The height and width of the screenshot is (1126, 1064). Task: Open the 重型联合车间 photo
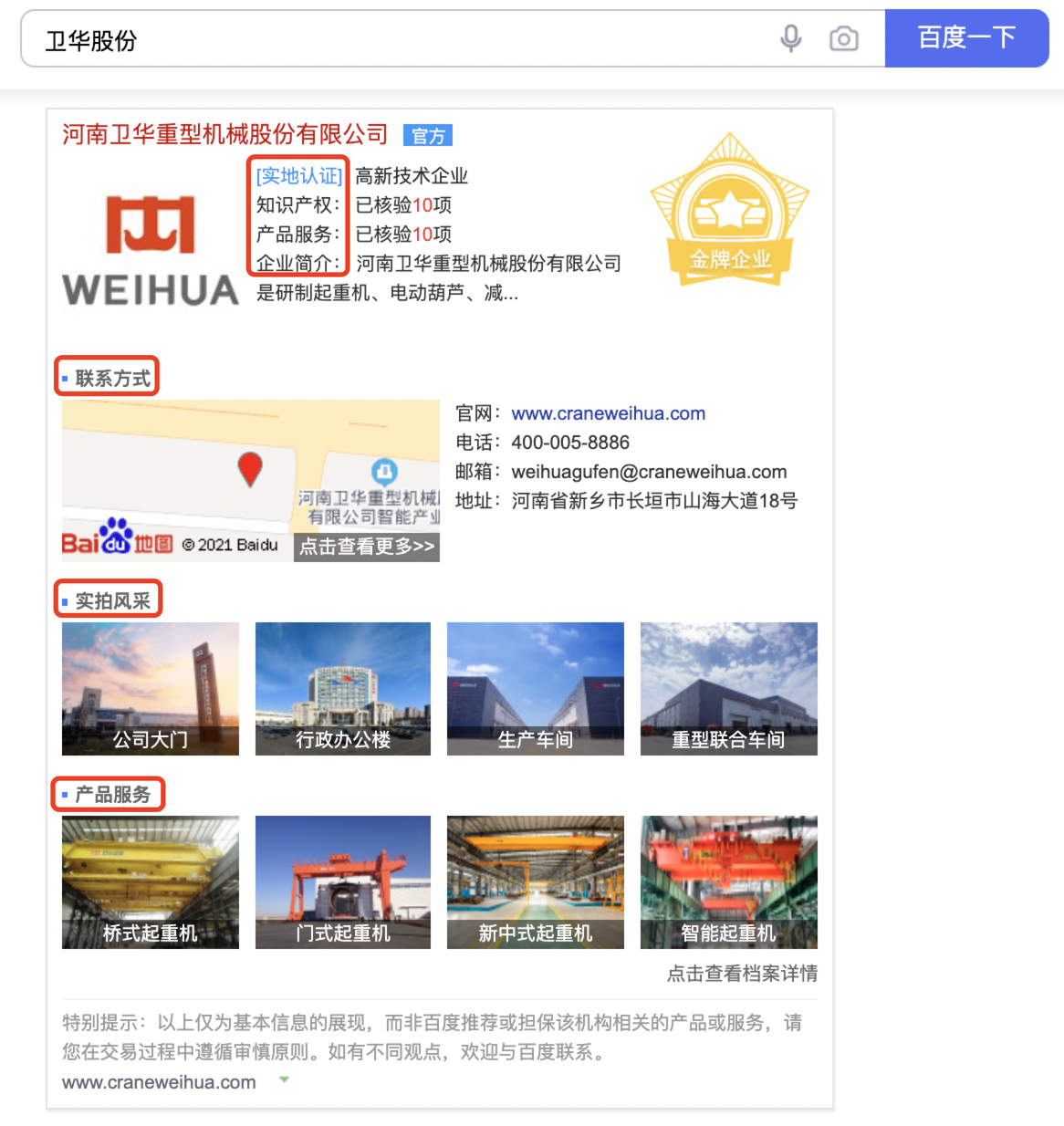(728, 689)
